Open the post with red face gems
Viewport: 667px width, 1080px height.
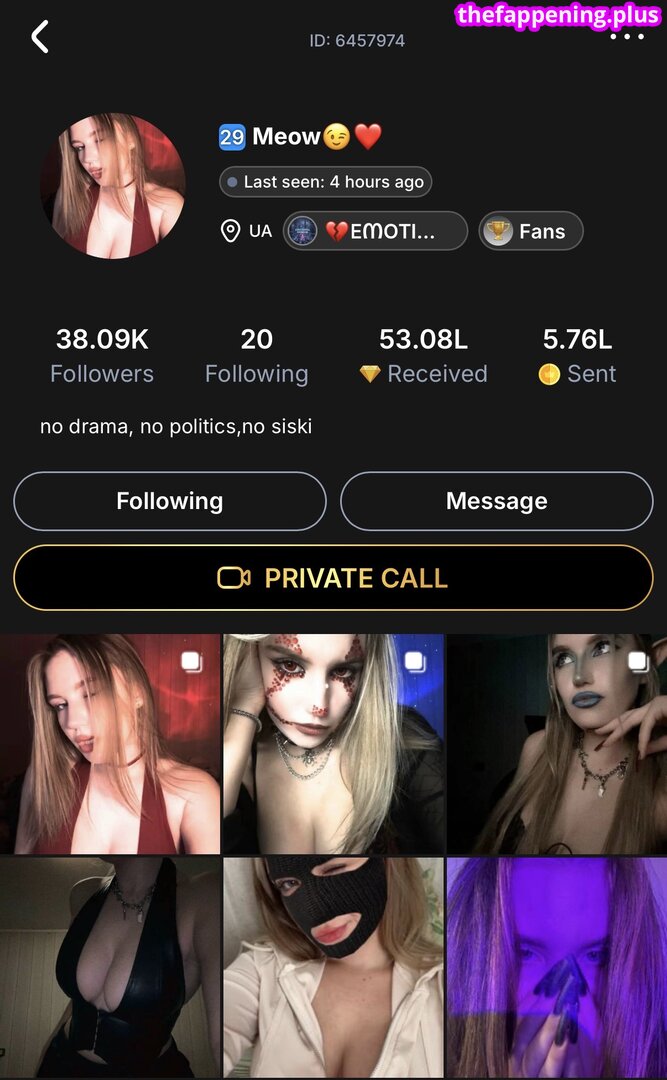(333, 743)
